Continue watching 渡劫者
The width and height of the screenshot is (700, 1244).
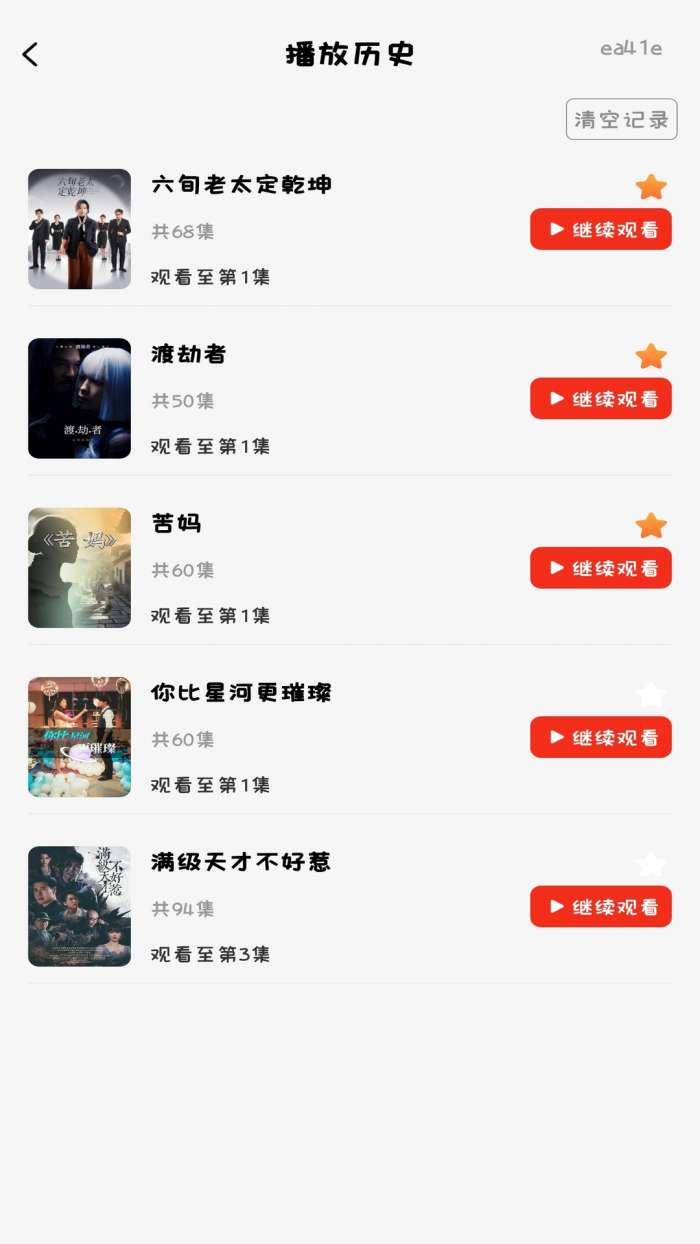click(601, 398)
